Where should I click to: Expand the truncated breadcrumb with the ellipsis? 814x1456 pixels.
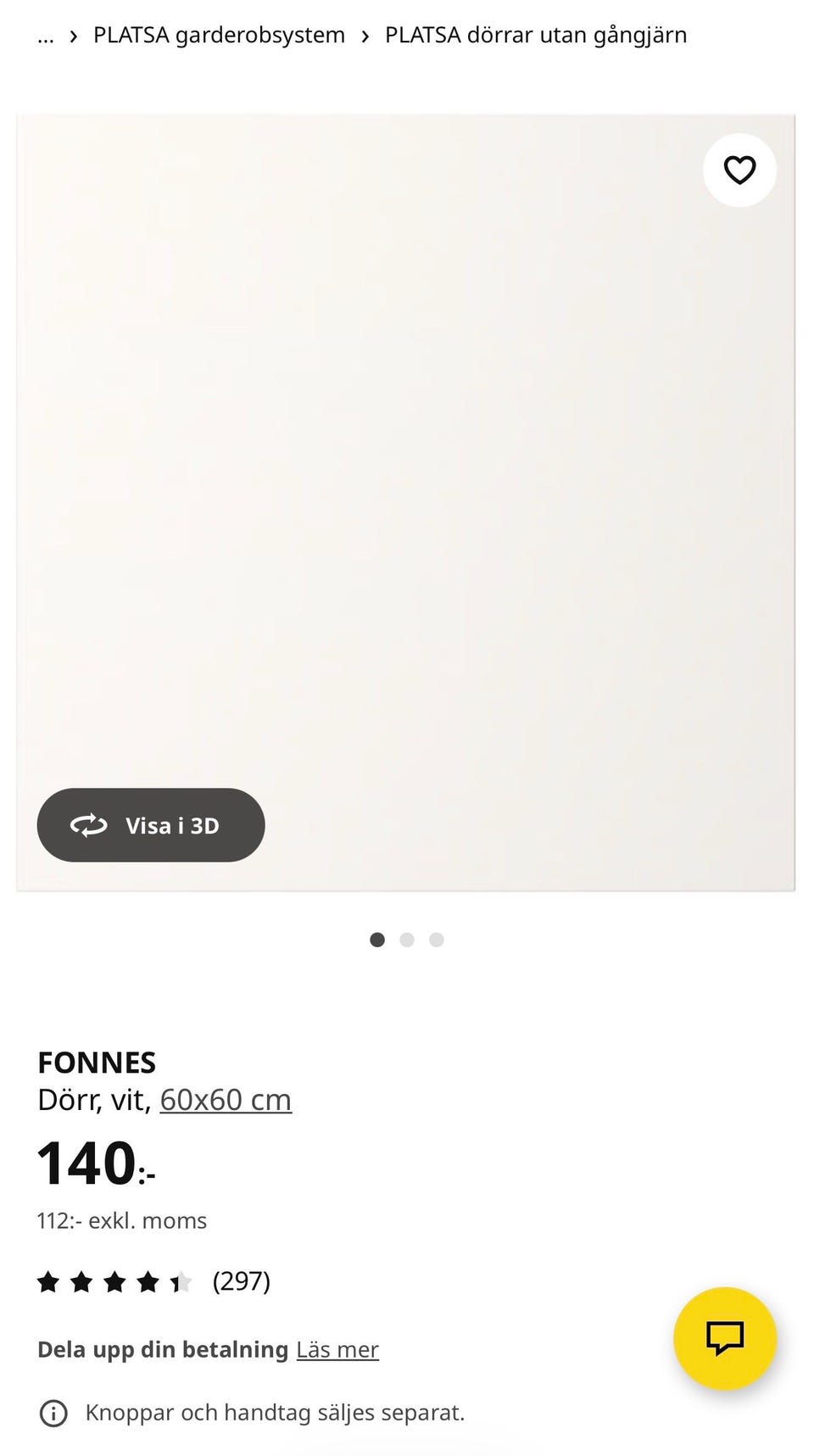pos(45,35)
